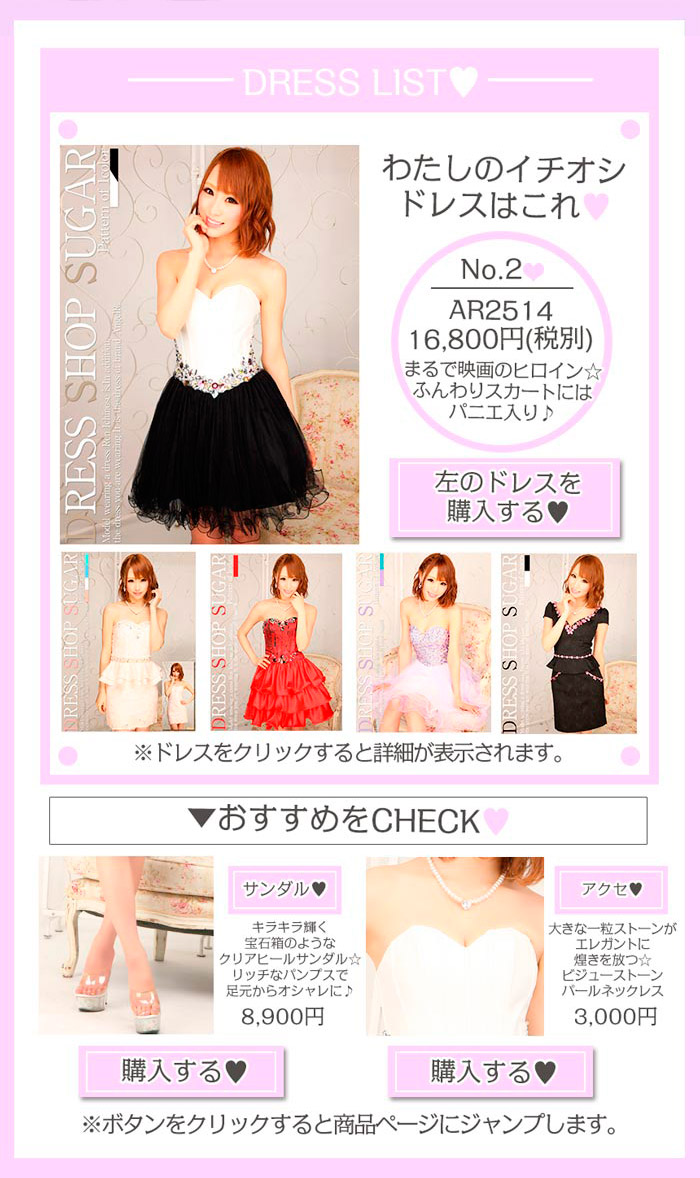View the red ruffle dress details
This screenshot has width=700, height=1178.
pos(275,642)
